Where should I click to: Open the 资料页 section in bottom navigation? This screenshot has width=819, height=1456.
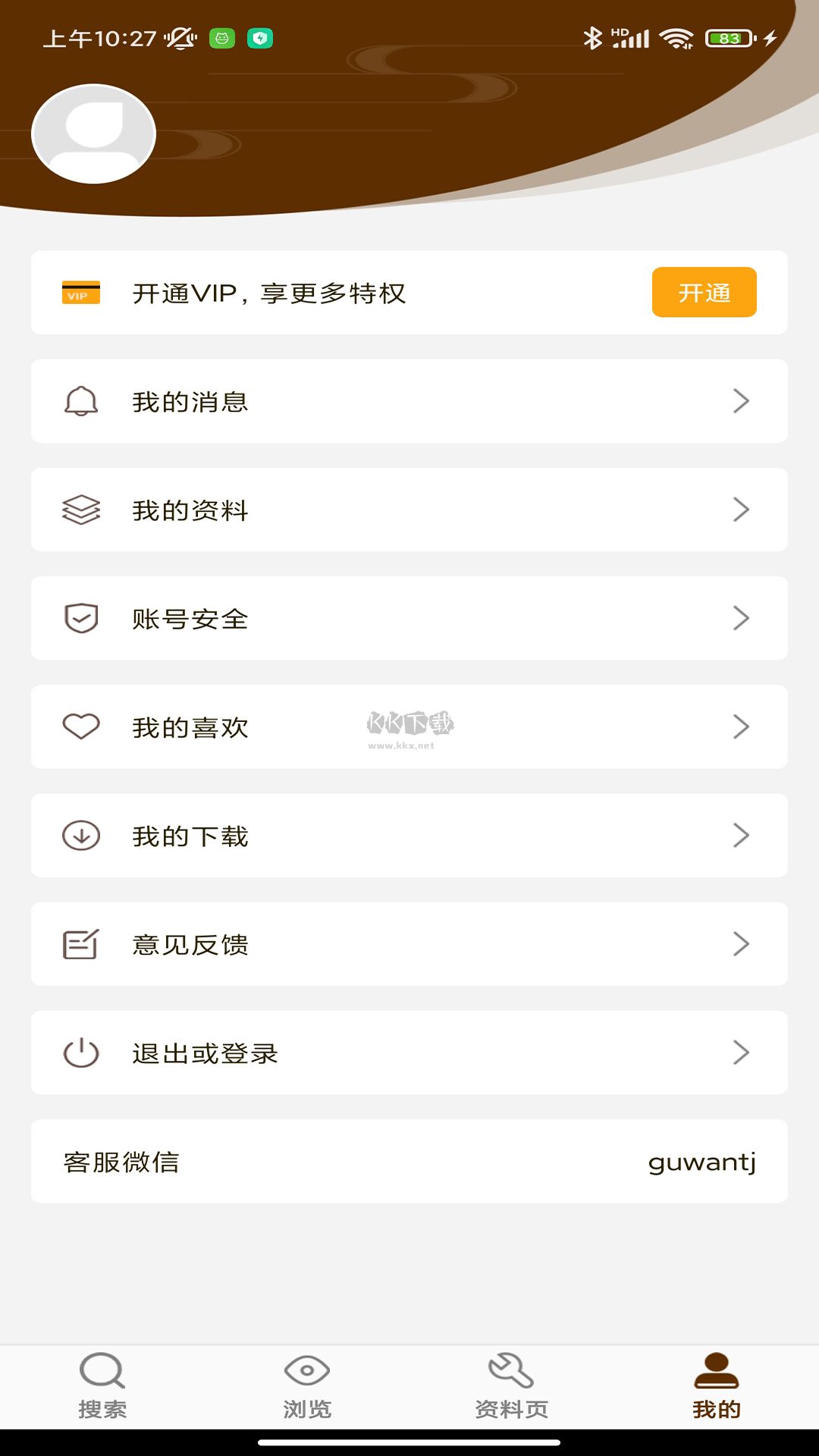pyautogui.click(x=512, y=1388)
